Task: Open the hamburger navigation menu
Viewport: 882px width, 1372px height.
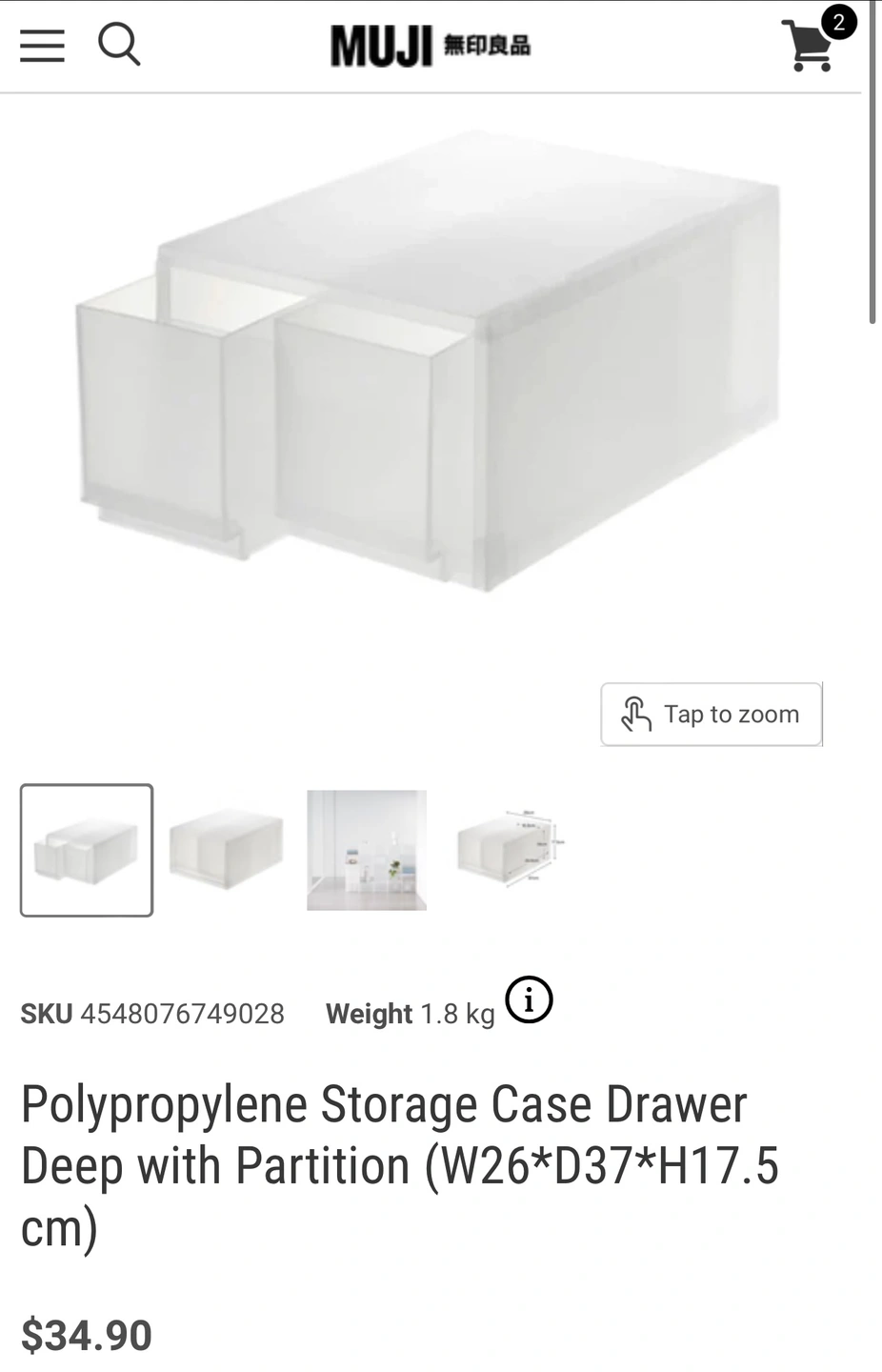Action: [43, 46]
